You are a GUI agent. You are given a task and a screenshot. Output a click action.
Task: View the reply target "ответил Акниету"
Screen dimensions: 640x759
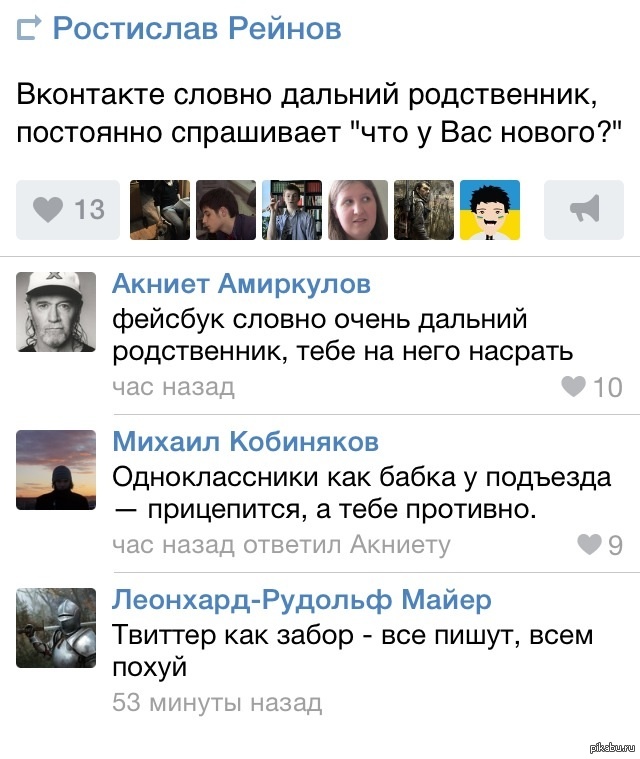[x=400, y=545]
